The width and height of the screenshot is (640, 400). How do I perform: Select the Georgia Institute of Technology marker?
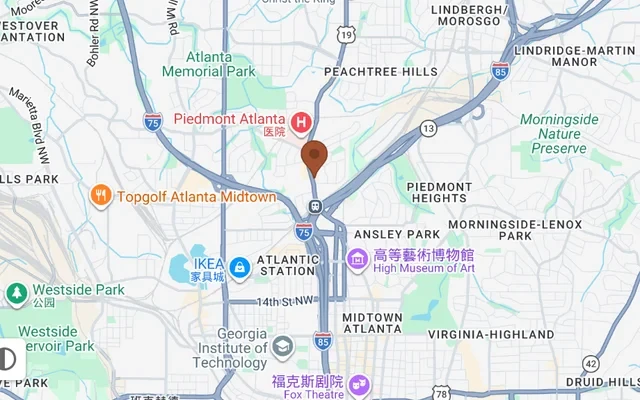(282, 345)
